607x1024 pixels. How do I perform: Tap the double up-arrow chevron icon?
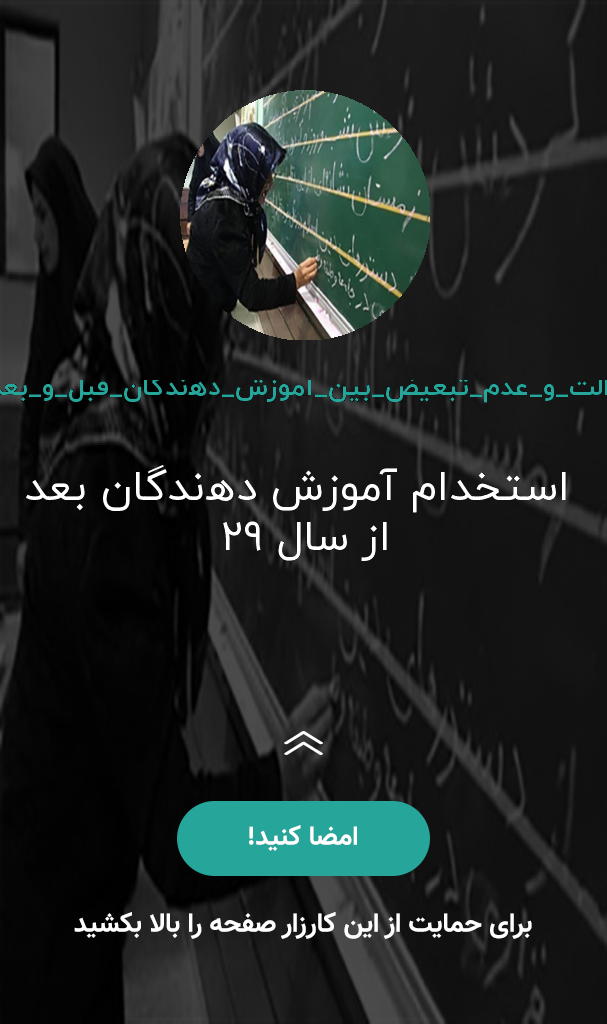tap(304, 743)
